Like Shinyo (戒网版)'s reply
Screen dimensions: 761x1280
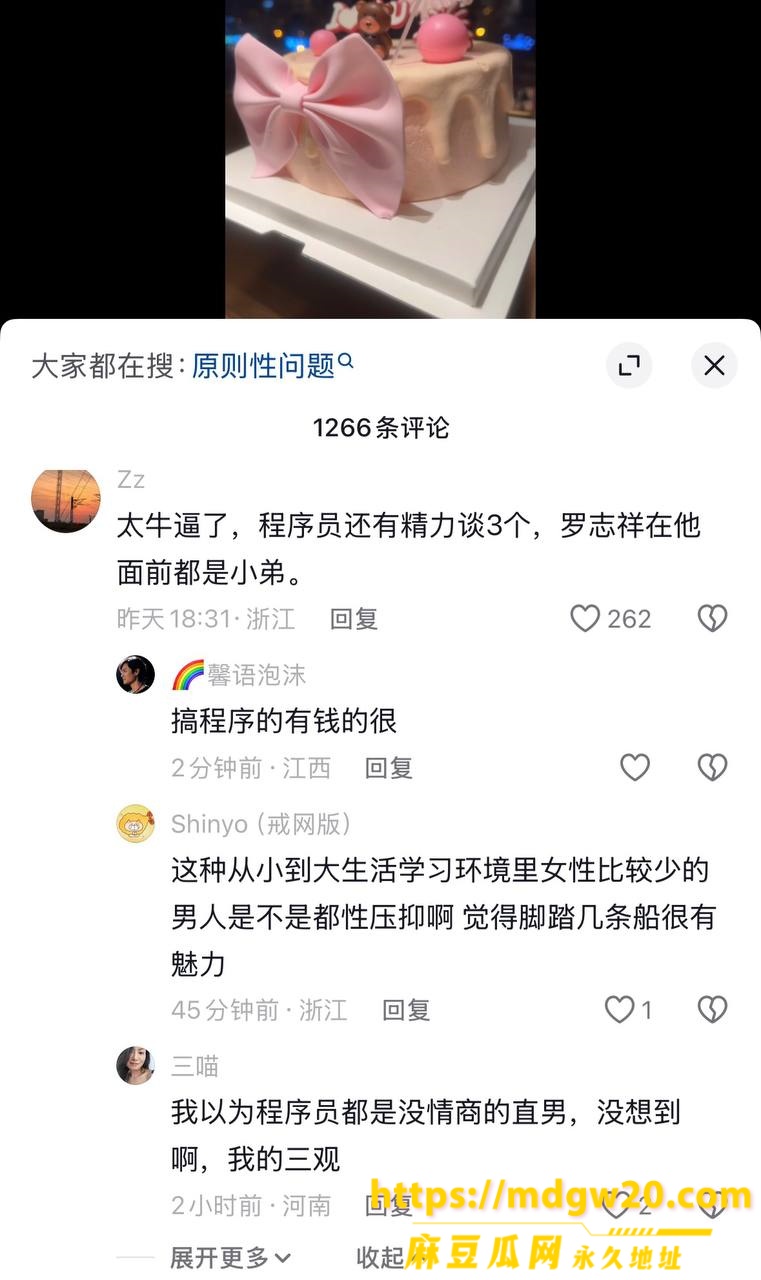620,1010
